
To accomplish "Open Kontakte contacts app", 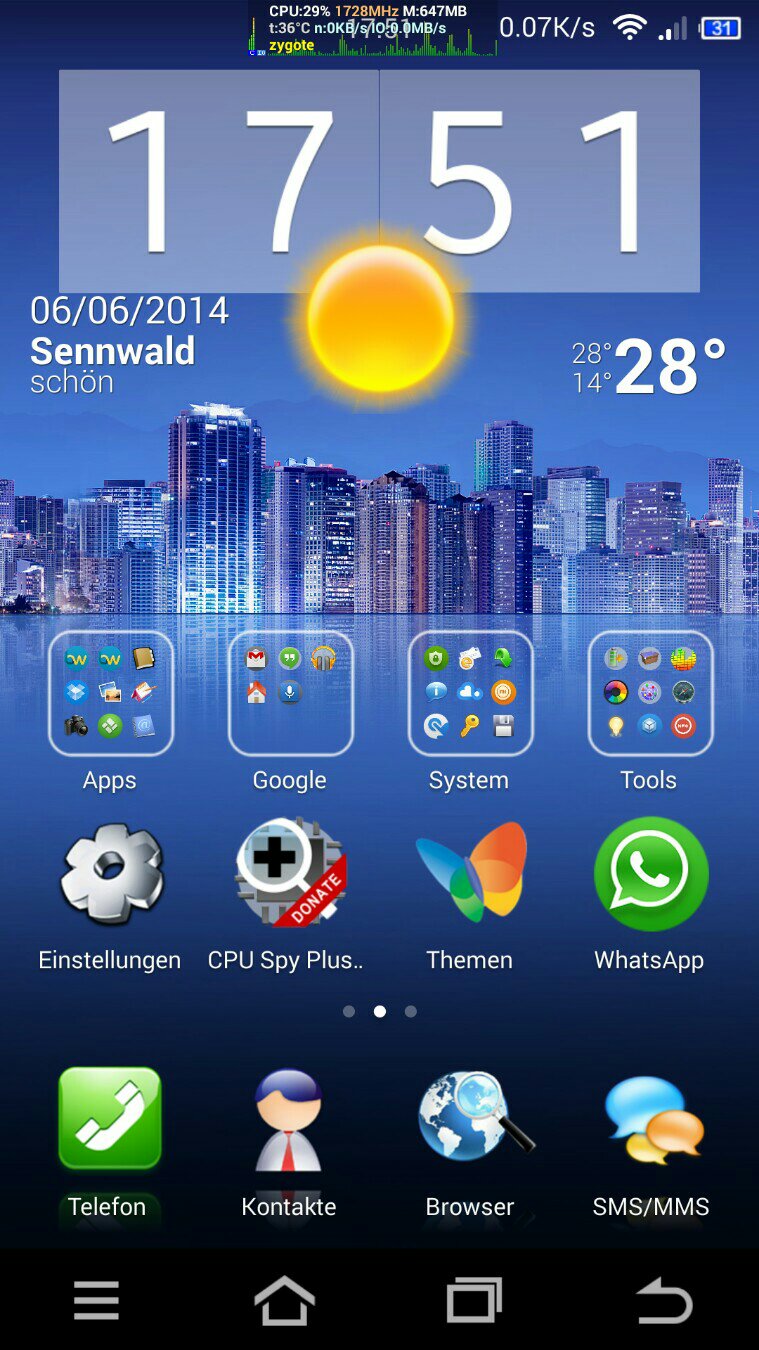I will click(289, 1120).
